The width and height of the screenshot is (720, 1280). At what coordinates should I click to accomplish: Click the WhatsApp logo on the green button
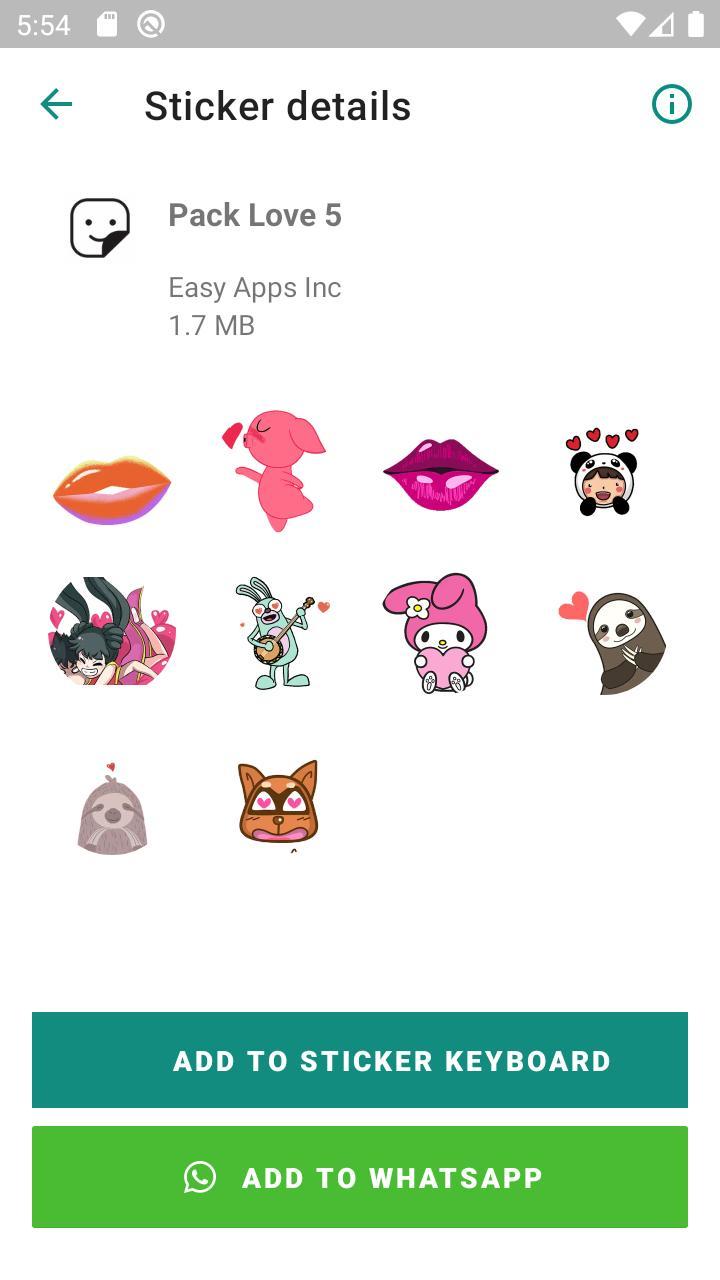point(200,1177)
